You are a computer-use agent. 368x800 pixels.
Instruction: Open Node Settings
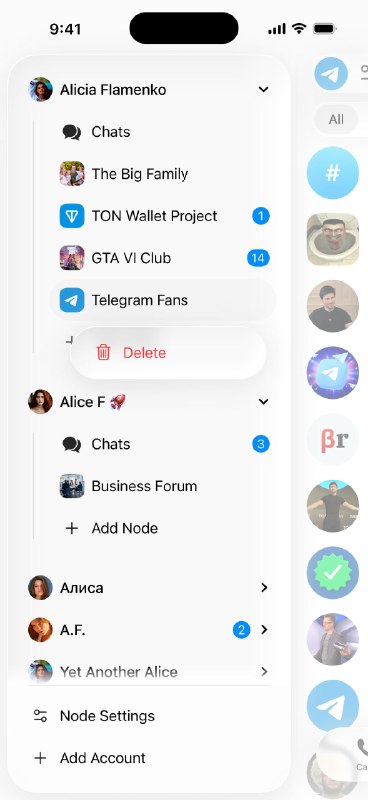149,716
